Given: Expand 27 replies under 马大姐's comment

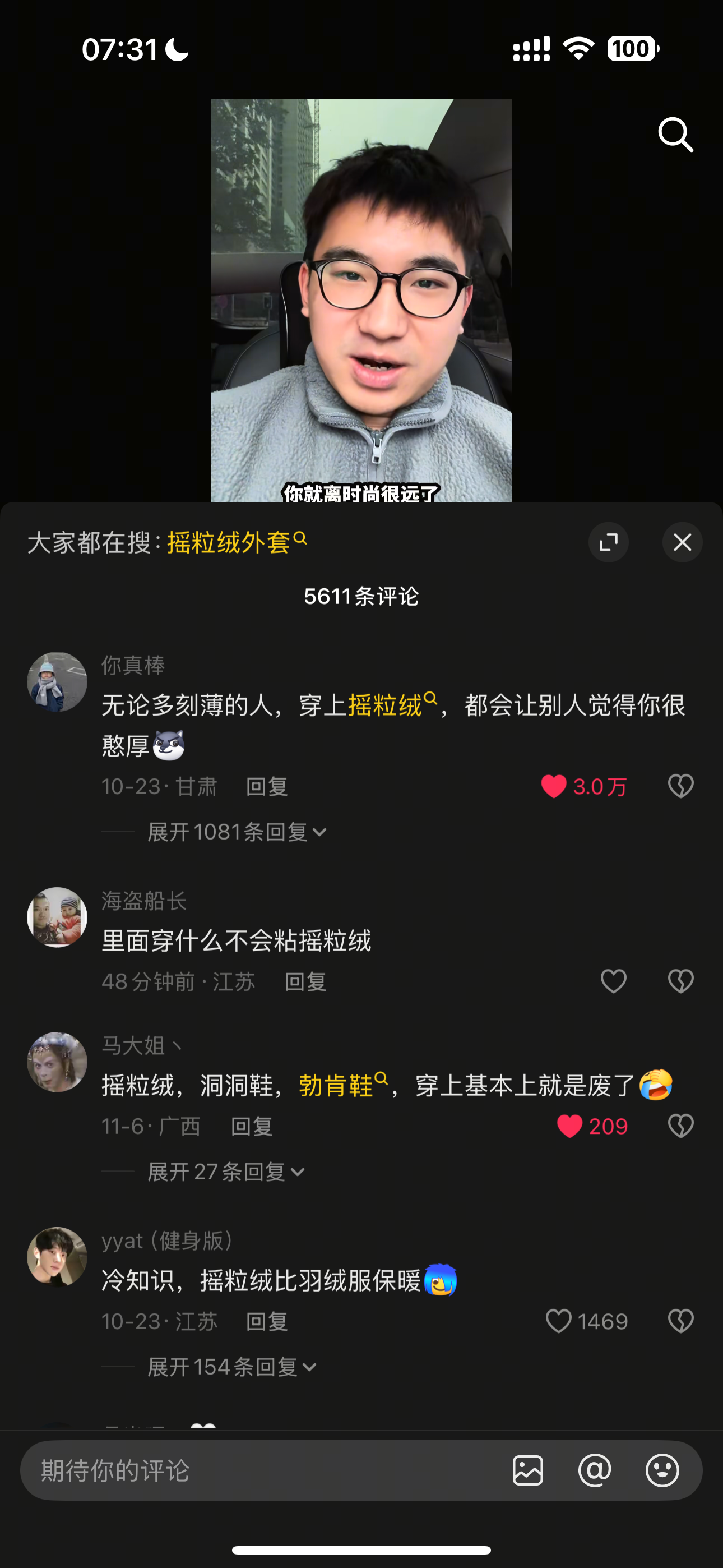Looking at the screenshot, I should tap(226, 1172).
